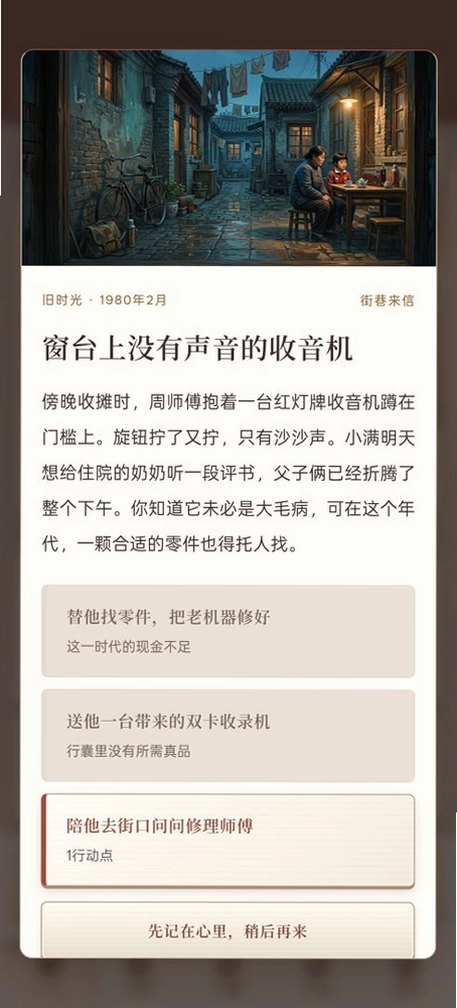Viewport: 457px width, 1008px height.
Task: Select 送他一台带来的双卡收录机 option
Action: coord(228,735)
